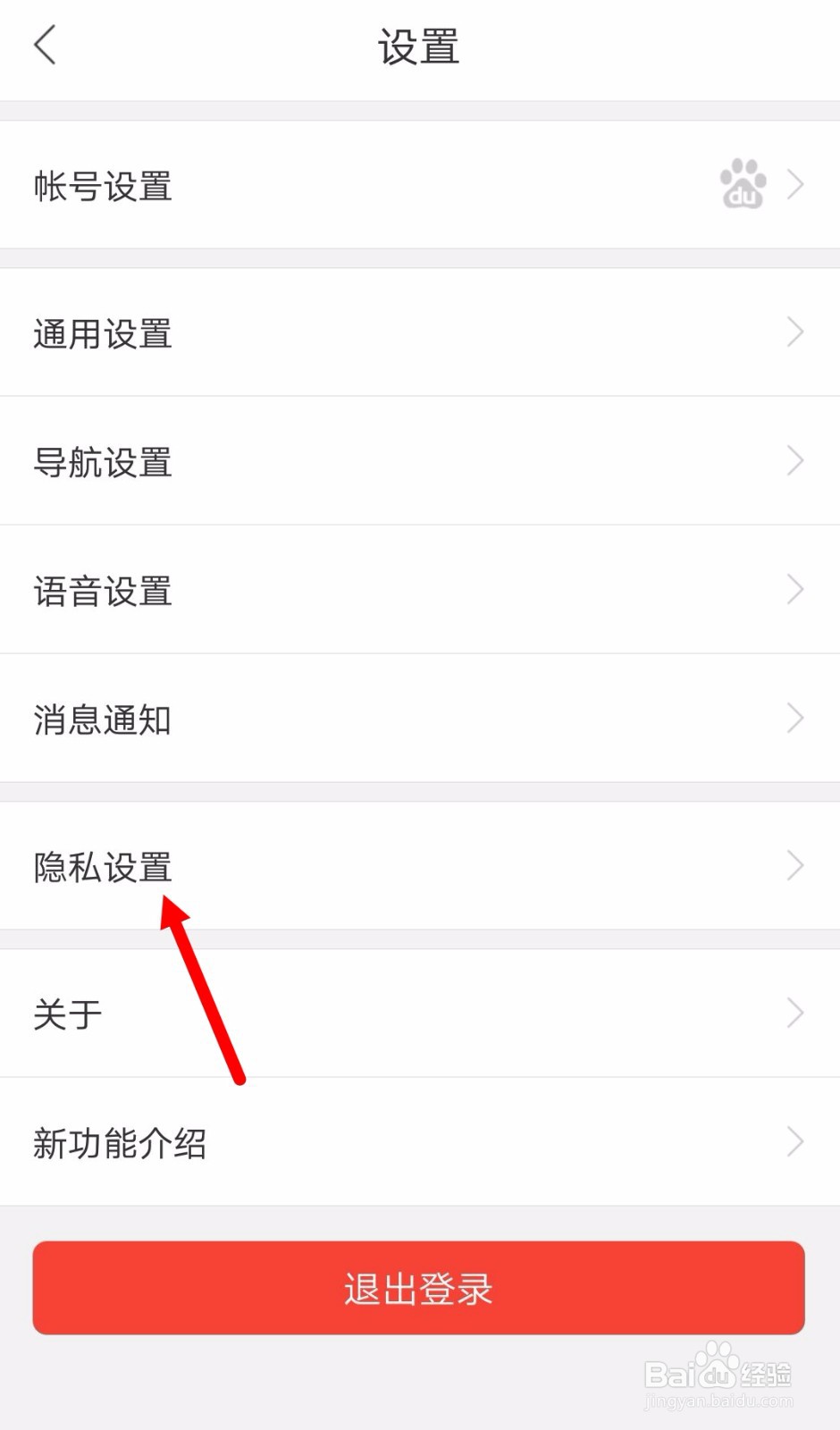Expand the chevron beside 新功能介绍
Image resolution: width=840 pixels, height=1430 pixels.
[794, 1141]
